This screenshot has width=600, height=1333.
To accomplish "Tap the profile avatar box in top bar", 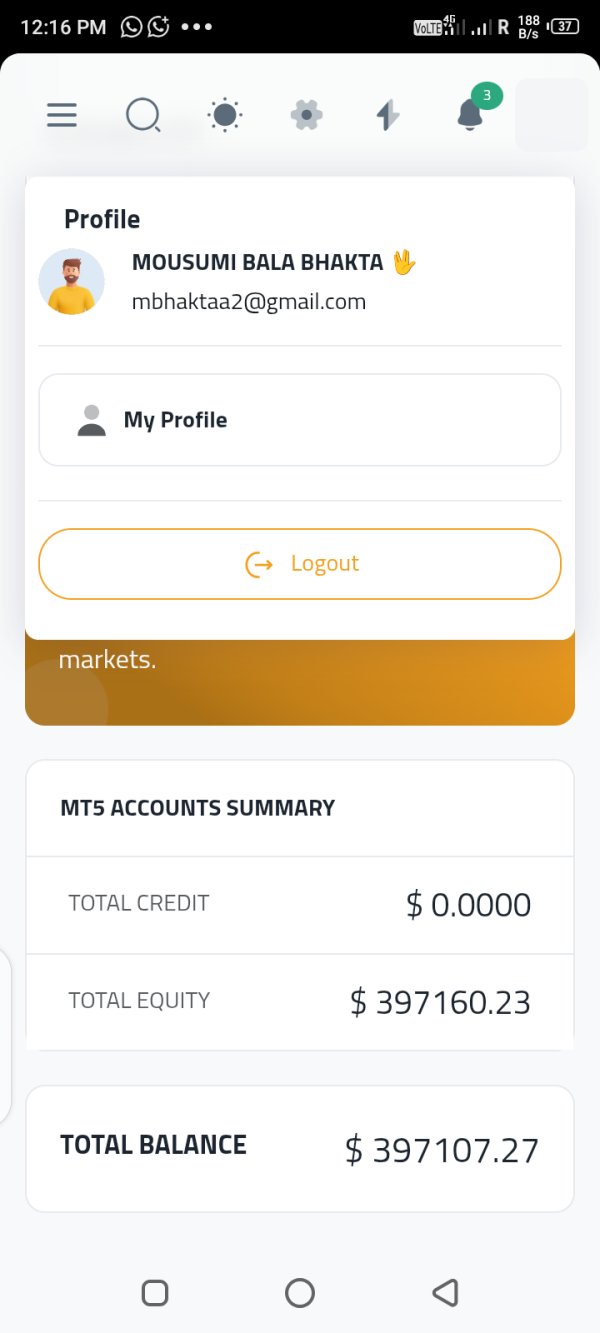I will coord(551,115).
